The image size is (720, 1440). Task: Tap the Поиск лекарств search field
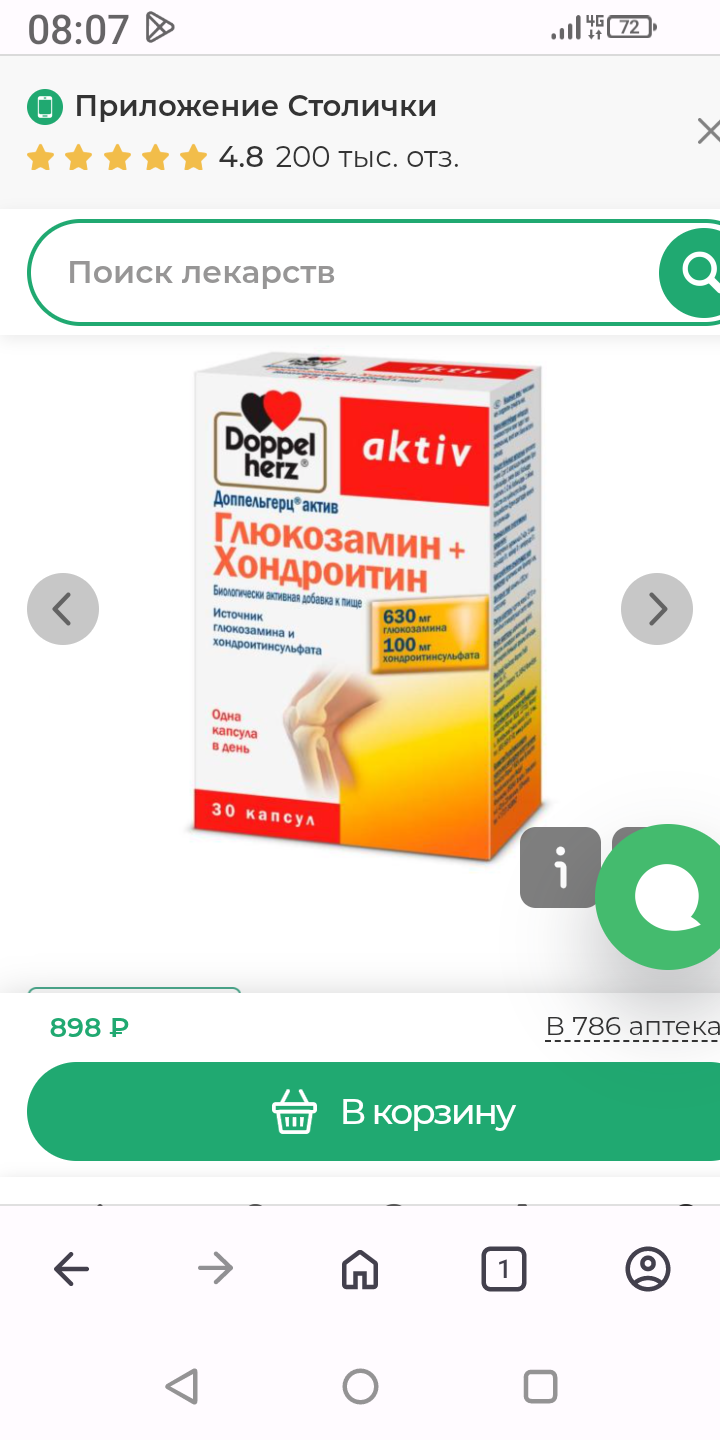tap(340, 273)
